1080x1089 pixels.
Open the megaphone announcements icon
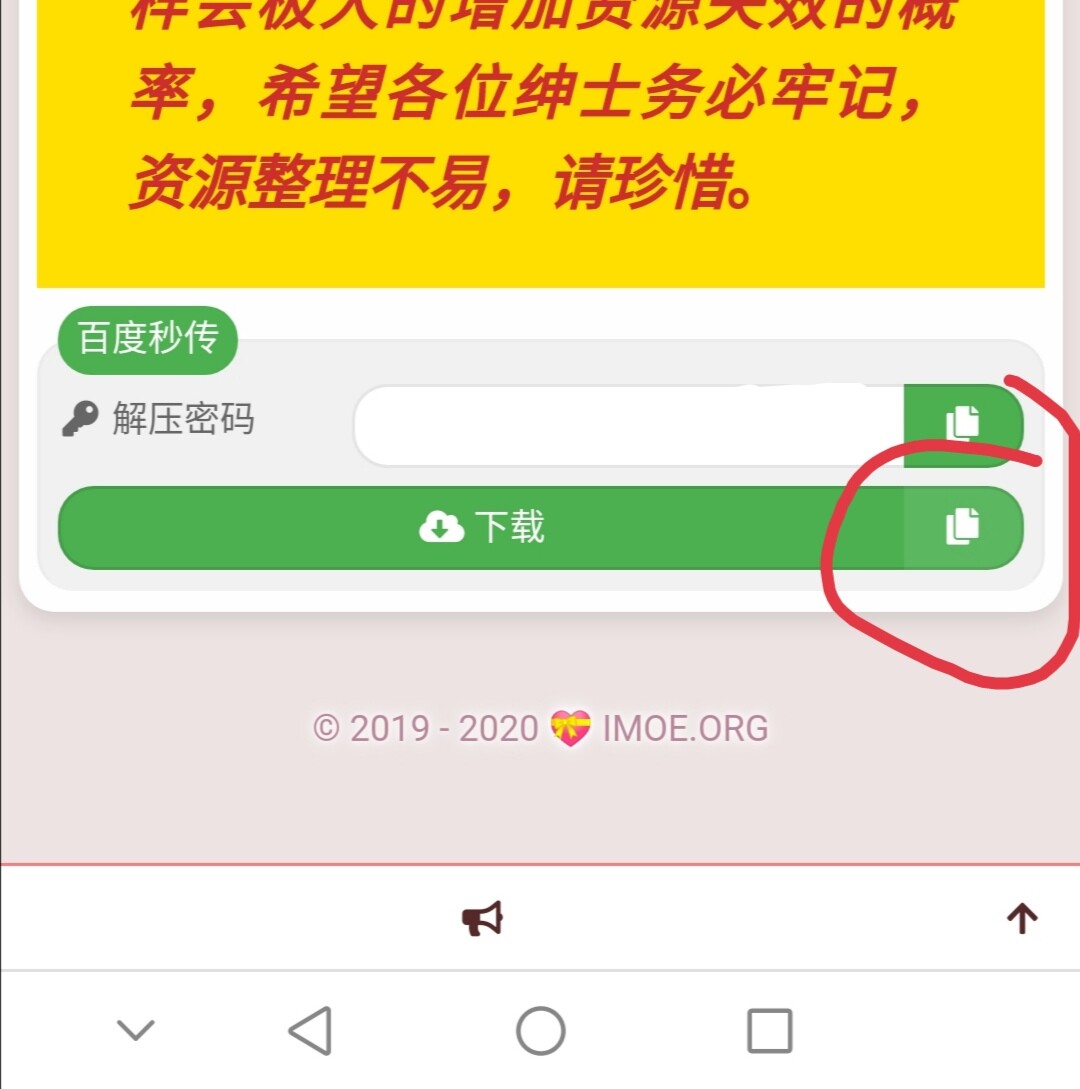tap(482, 918)
